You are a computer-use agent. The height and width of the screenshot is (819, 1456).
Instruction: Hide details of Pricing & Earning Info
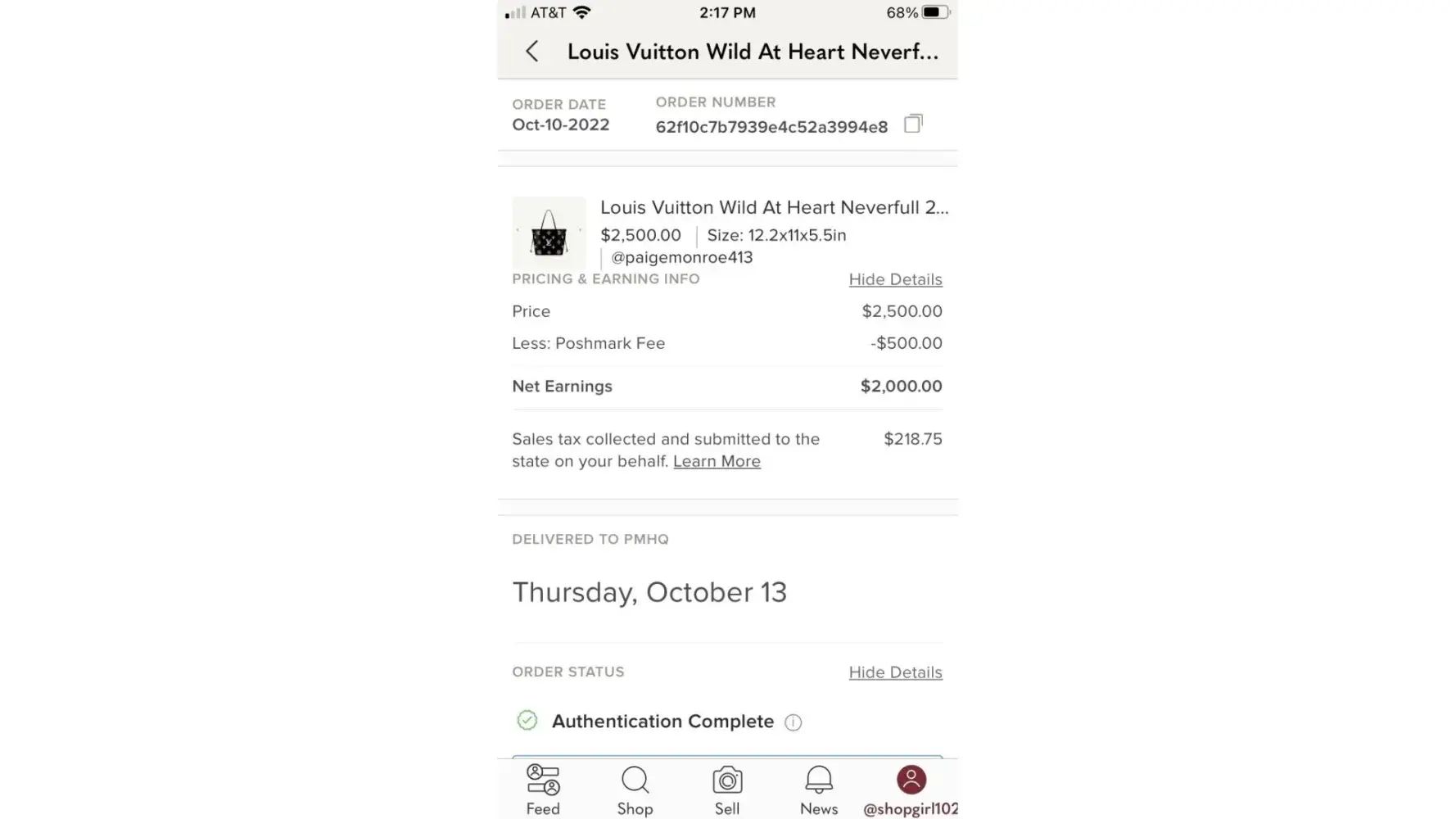click(895, 279)
